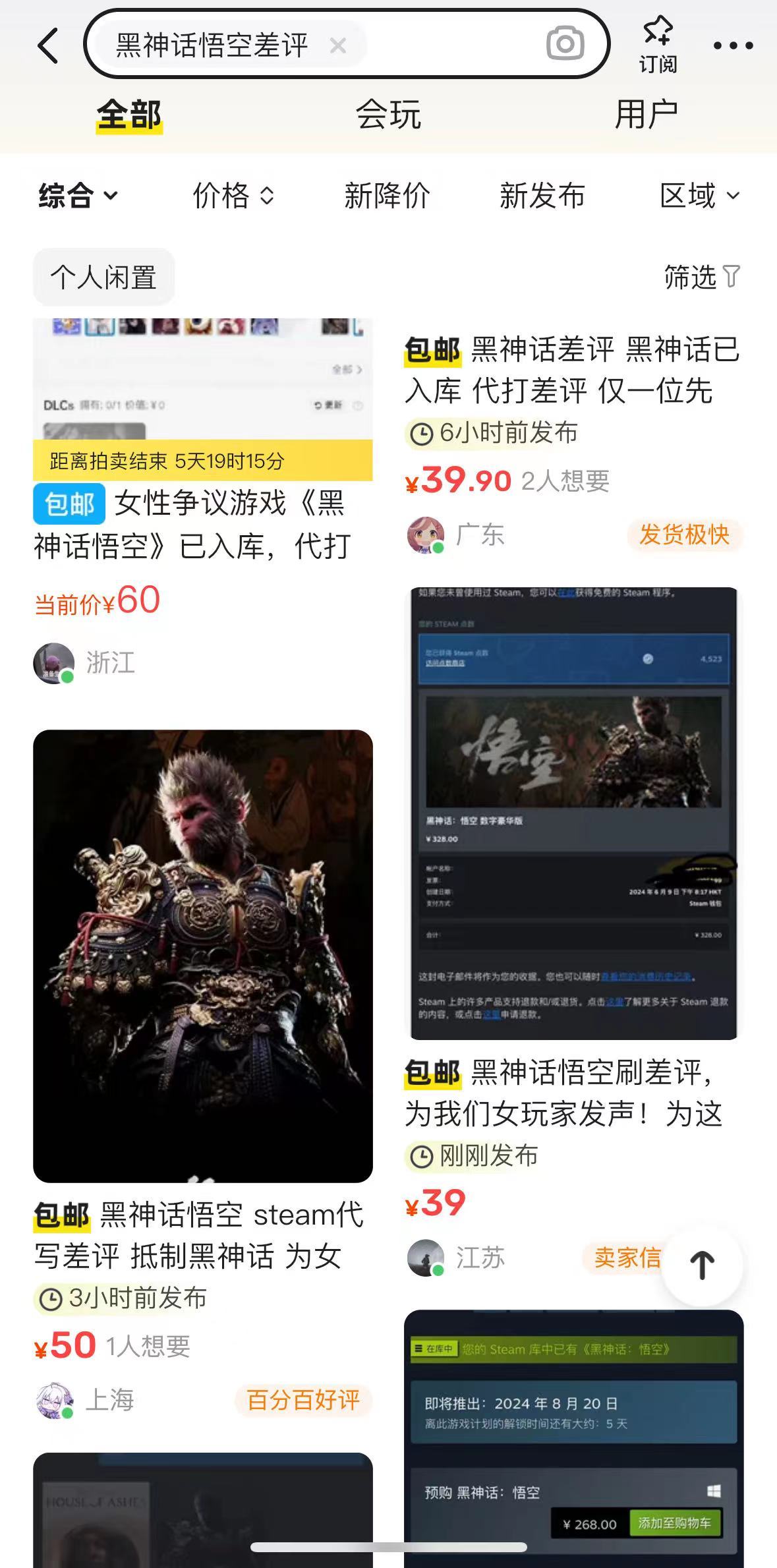Subscribe with the 订阅 button
Screen dimensions: 777x1568
(658, 45)
